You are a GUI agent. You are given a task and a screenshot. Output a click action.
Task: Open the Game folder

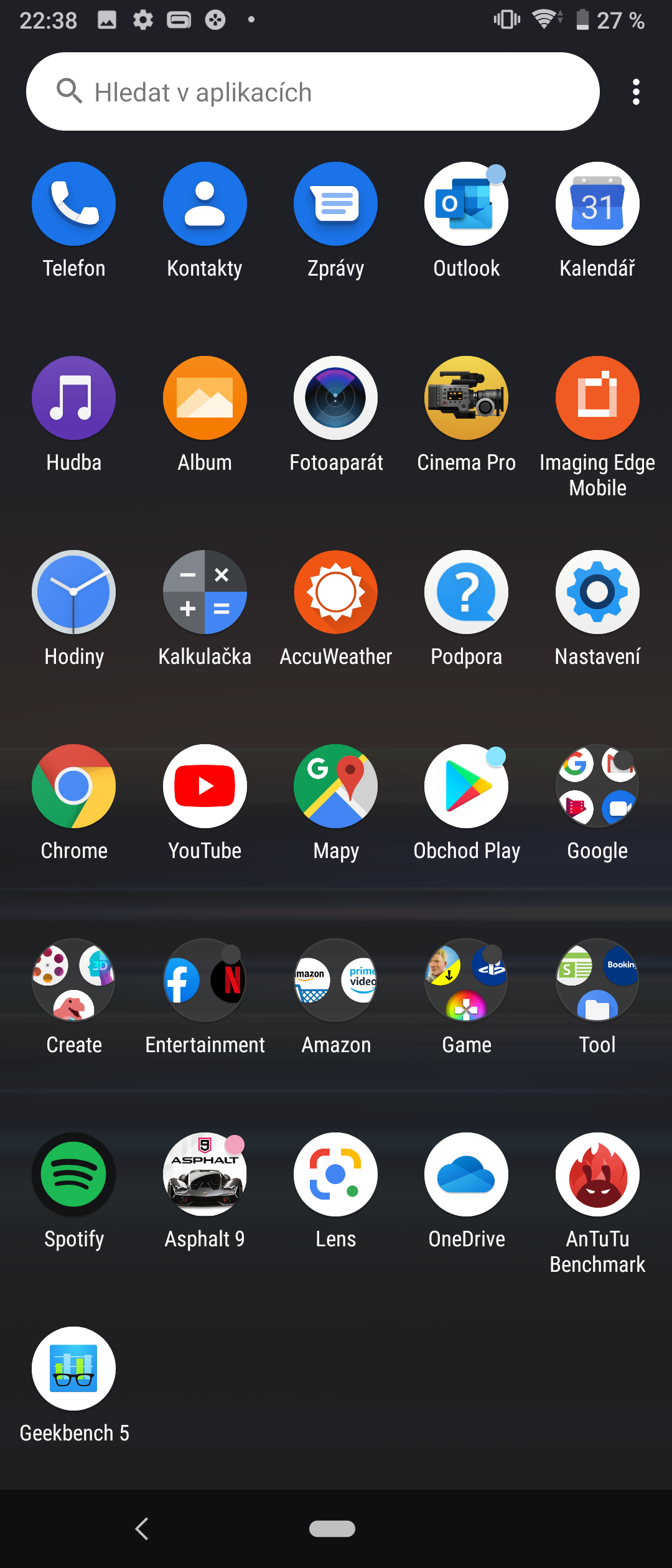466,981
